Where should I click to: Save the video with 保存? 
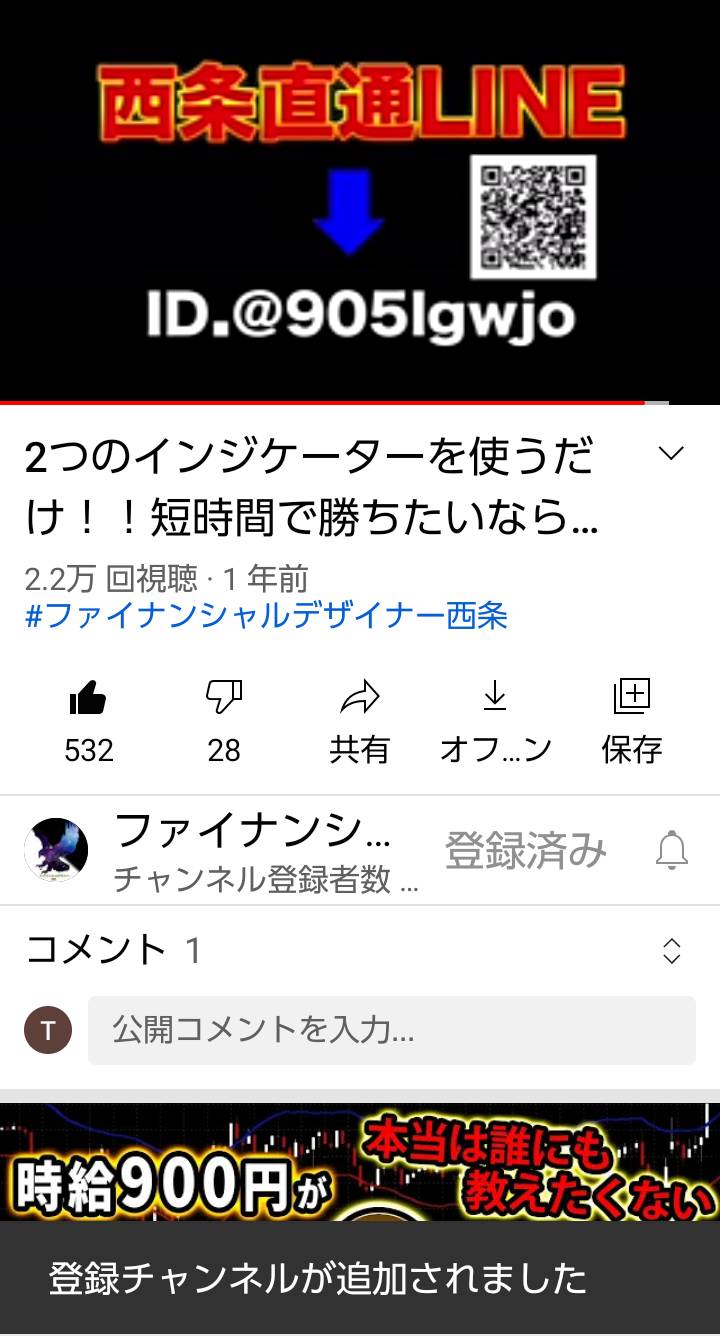pos(631,720)
